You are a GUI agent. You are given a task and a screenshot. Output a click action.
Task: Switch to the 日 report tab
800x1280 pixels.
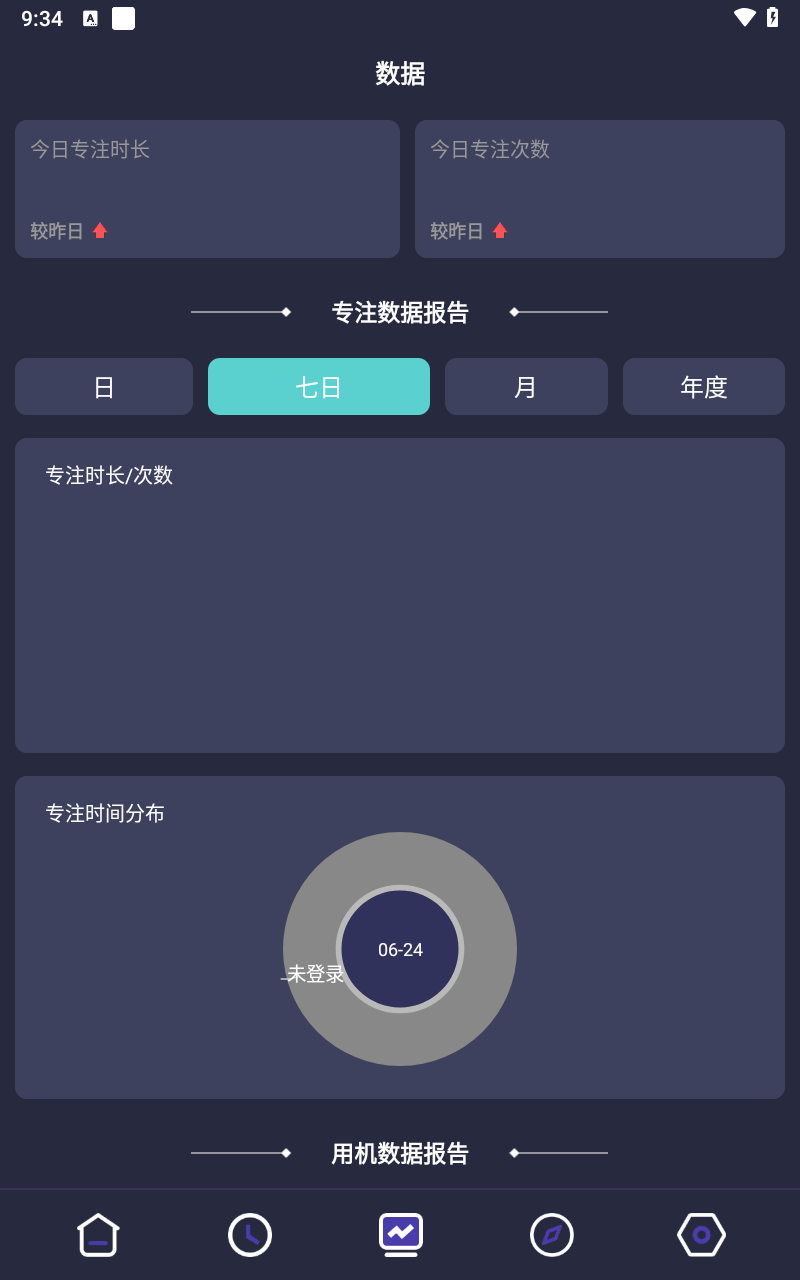(104, 387)
